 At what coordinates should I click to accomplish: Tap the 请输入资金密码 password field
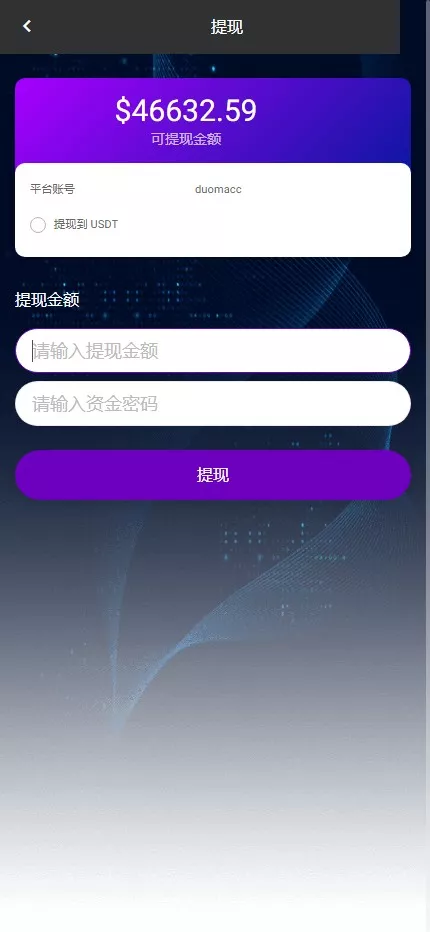tap(213, 404)
